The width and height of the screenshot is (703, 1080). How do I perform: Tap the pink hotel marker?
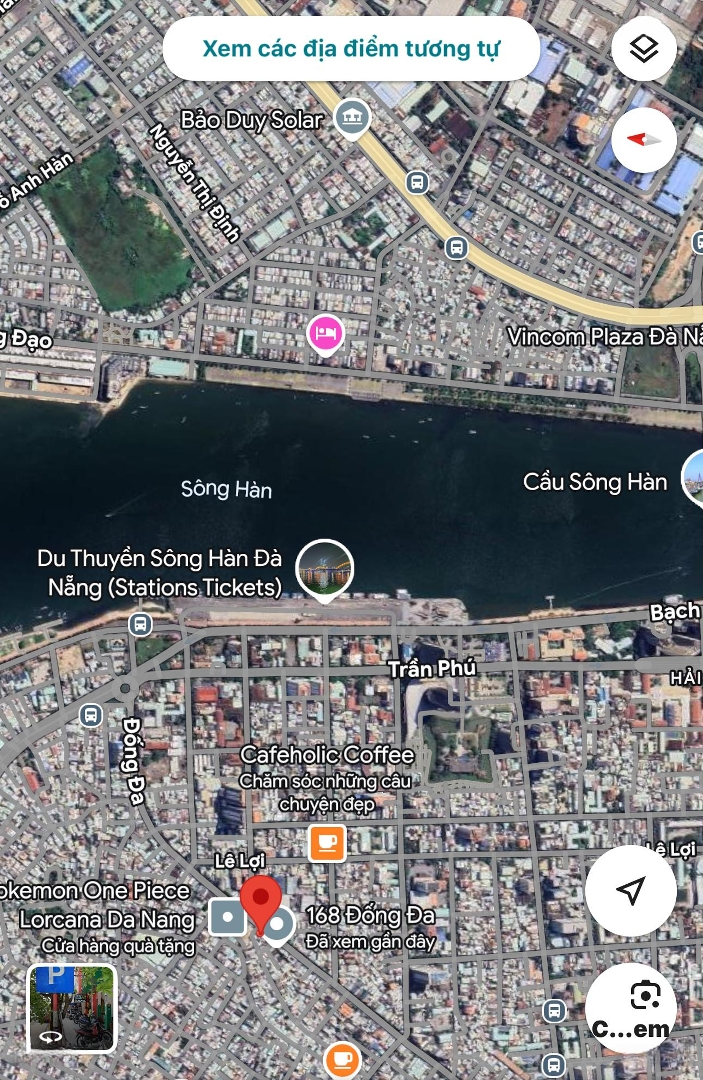325,332
